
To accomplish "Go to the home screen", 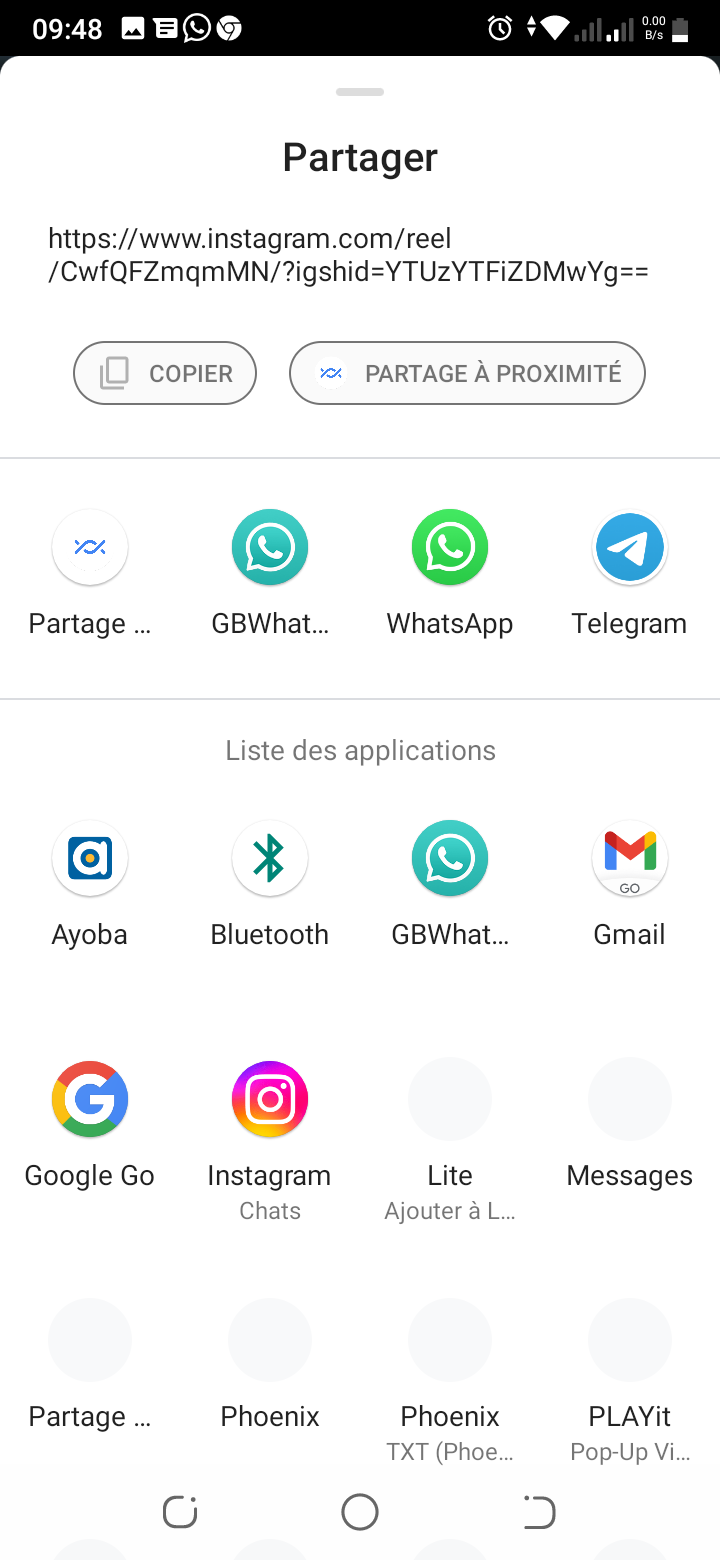I will click(x=360, y=1512).
